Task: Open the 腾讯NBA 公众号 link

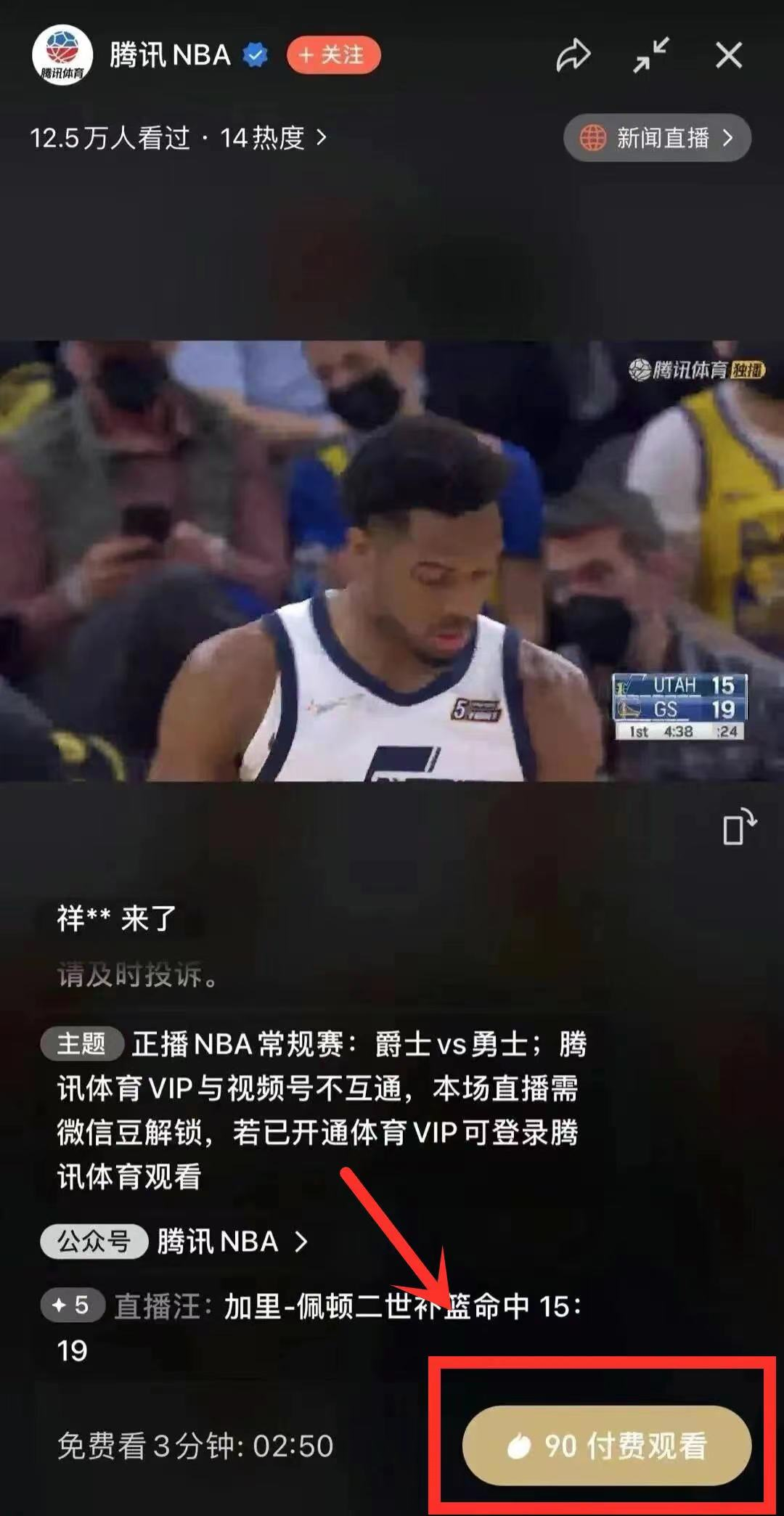Action: (218, 1242)
